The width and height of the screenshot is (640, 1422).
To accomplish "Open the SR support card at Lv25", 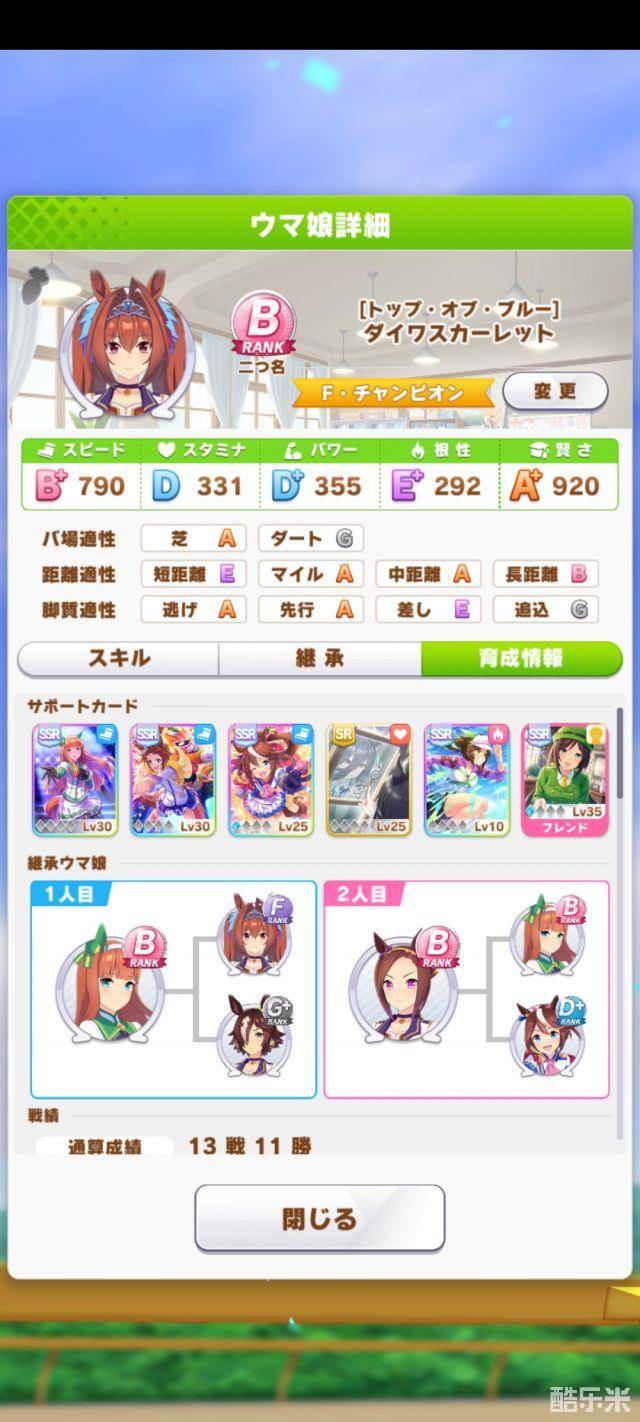I will tap(369, 780).
